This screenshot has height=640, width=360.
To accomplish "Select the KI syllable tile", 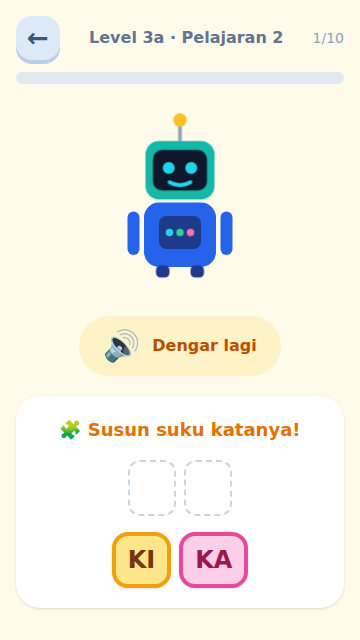I will (x=142, y=560).
